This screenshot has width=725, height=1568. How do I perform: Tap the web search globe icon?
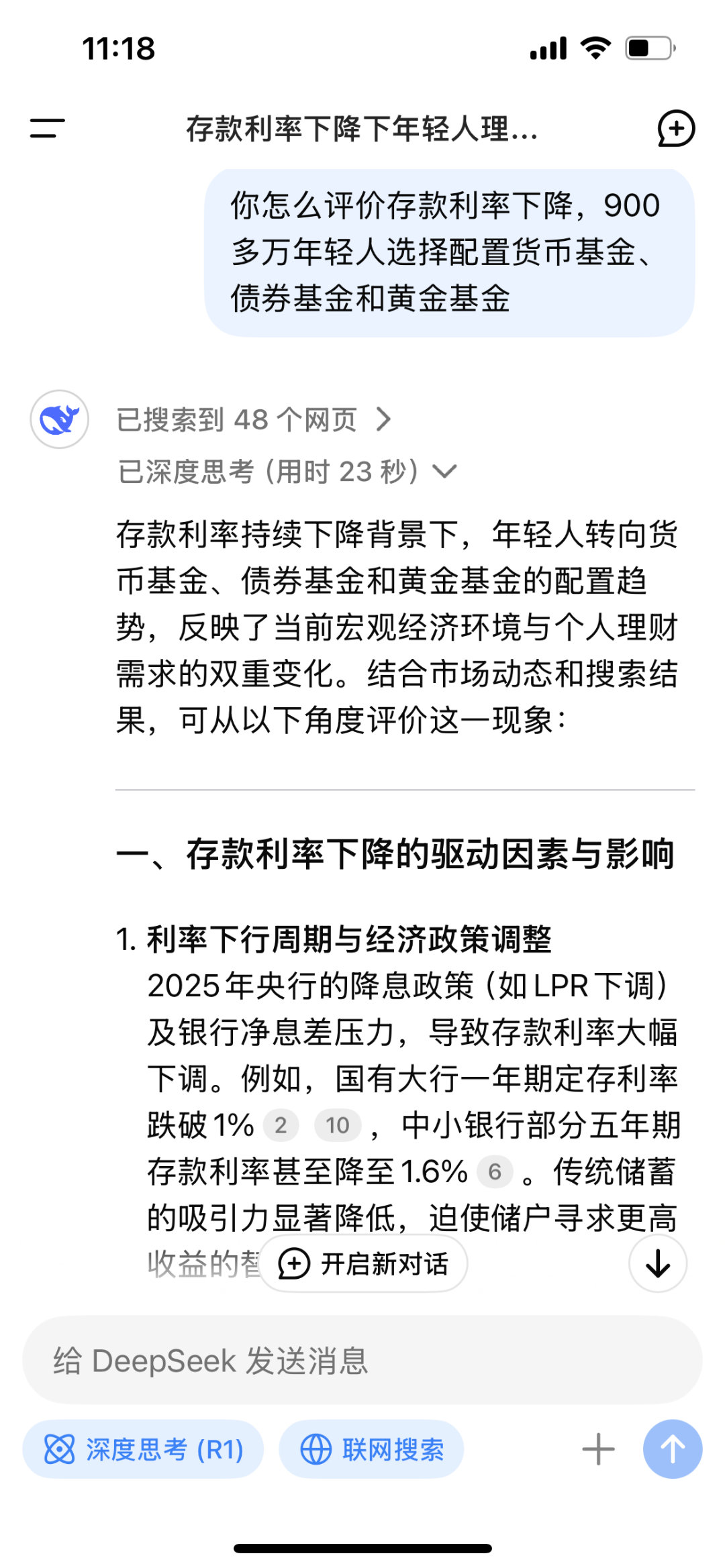click(x=318, y=1449)
